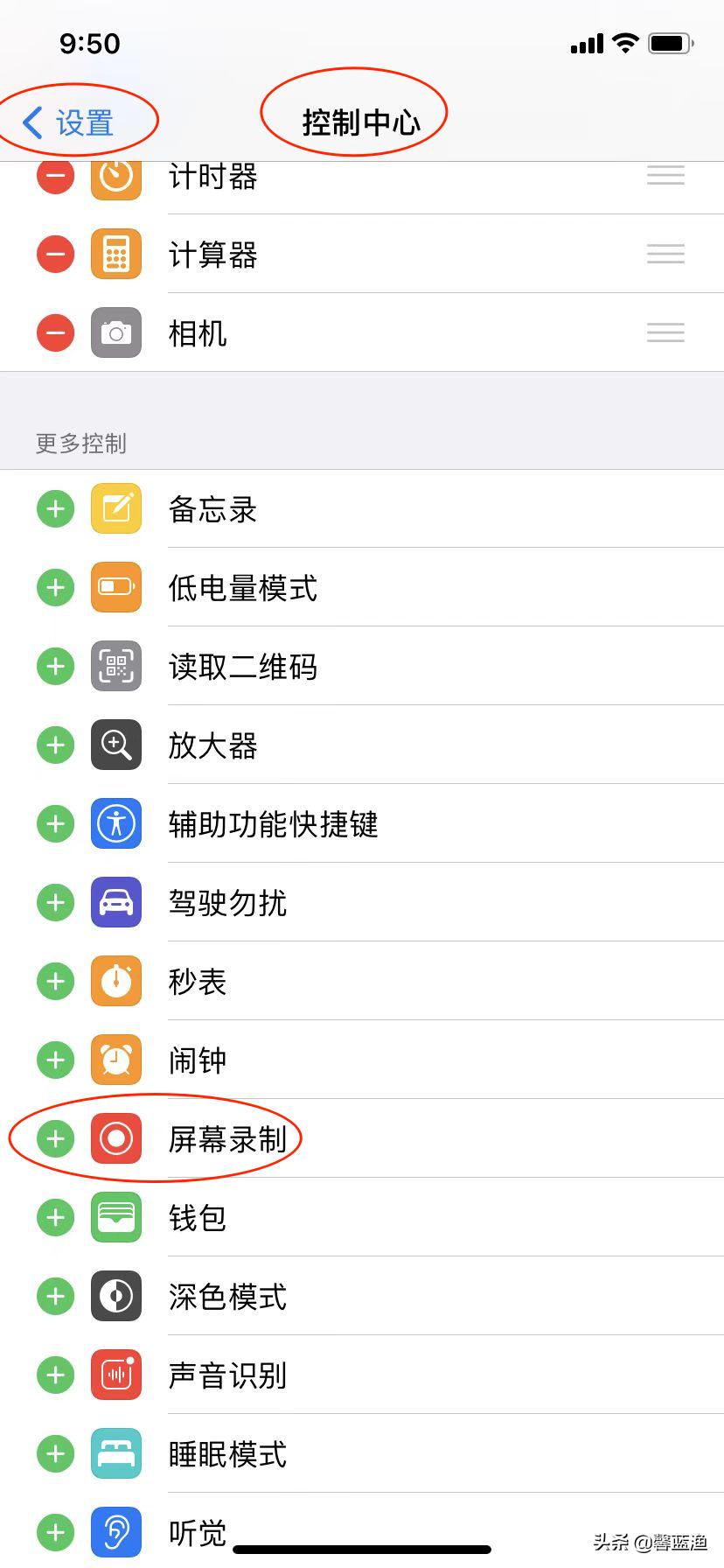
Task: Grab the reorder handle next to 计时器
Action: (x=665, y=175)
